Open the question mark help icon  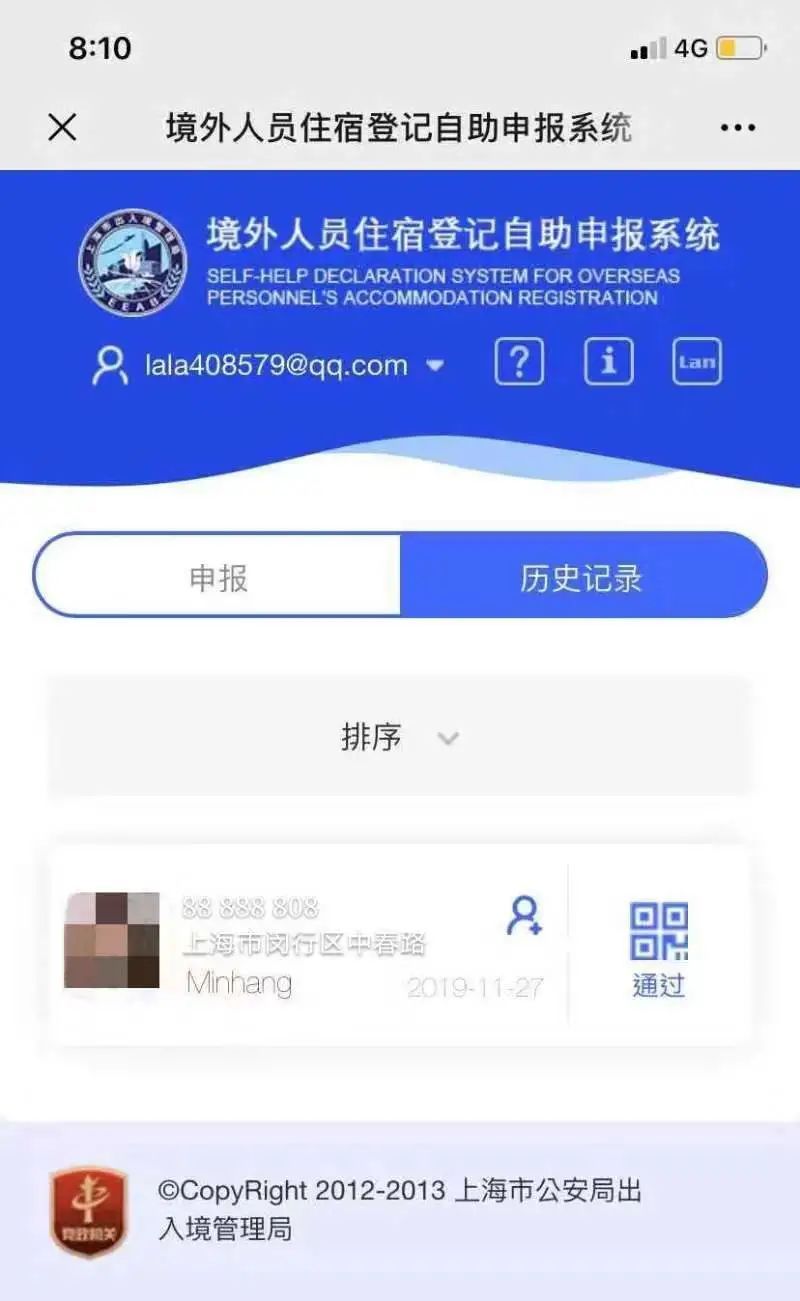click(519, 362)
